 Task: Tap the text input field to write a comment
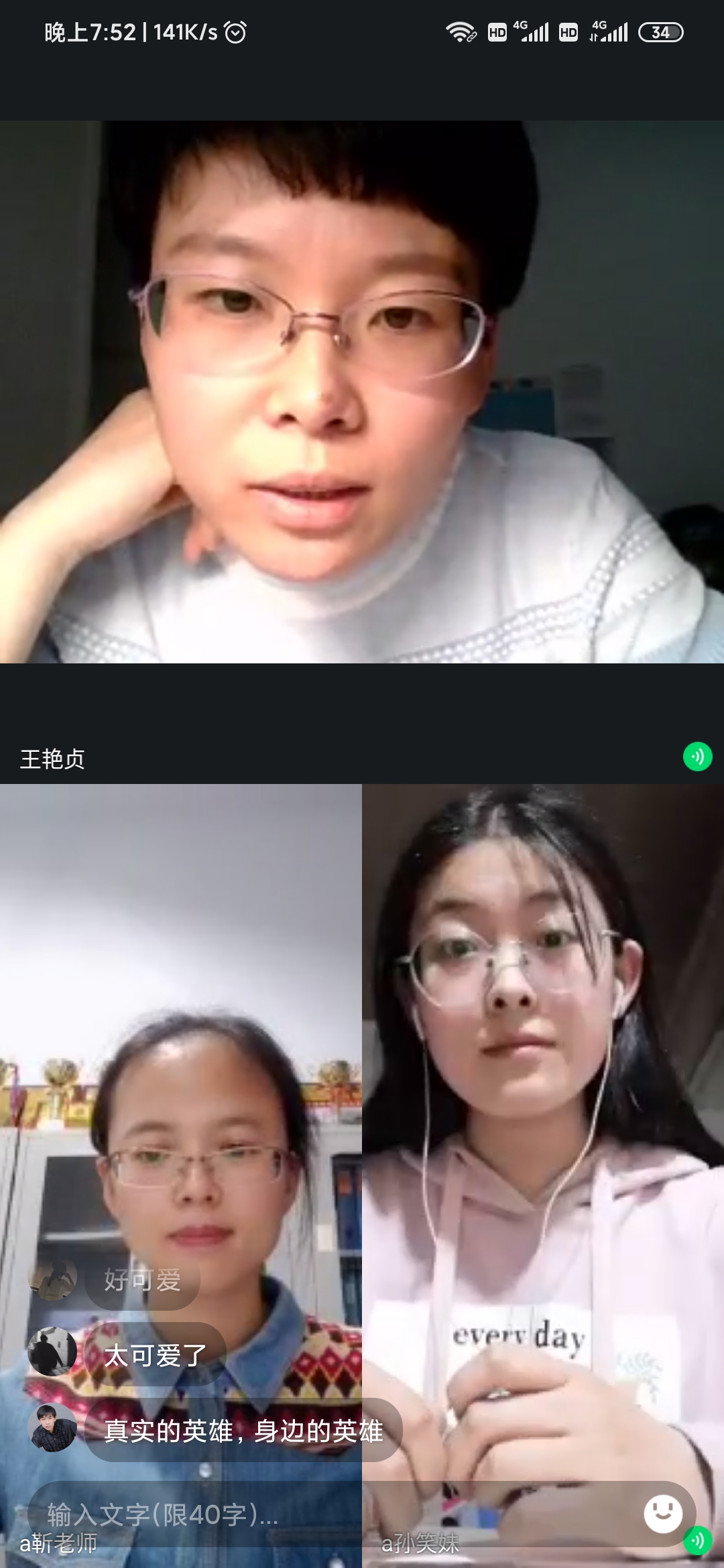tap(322, 1514)
